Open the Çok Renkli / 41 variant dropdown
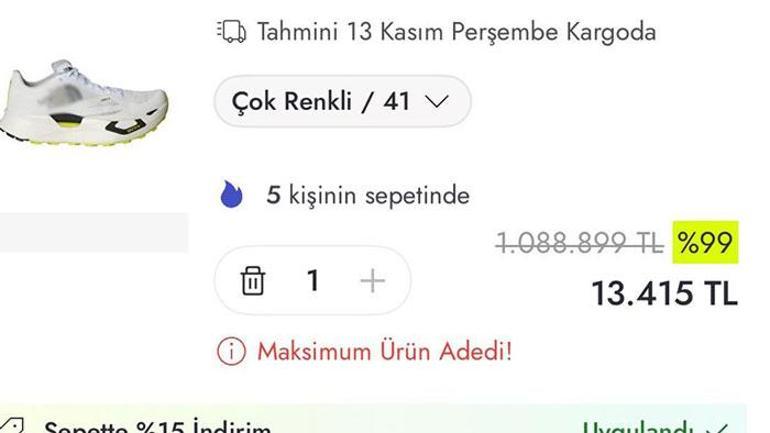 (x=341, y=101)
